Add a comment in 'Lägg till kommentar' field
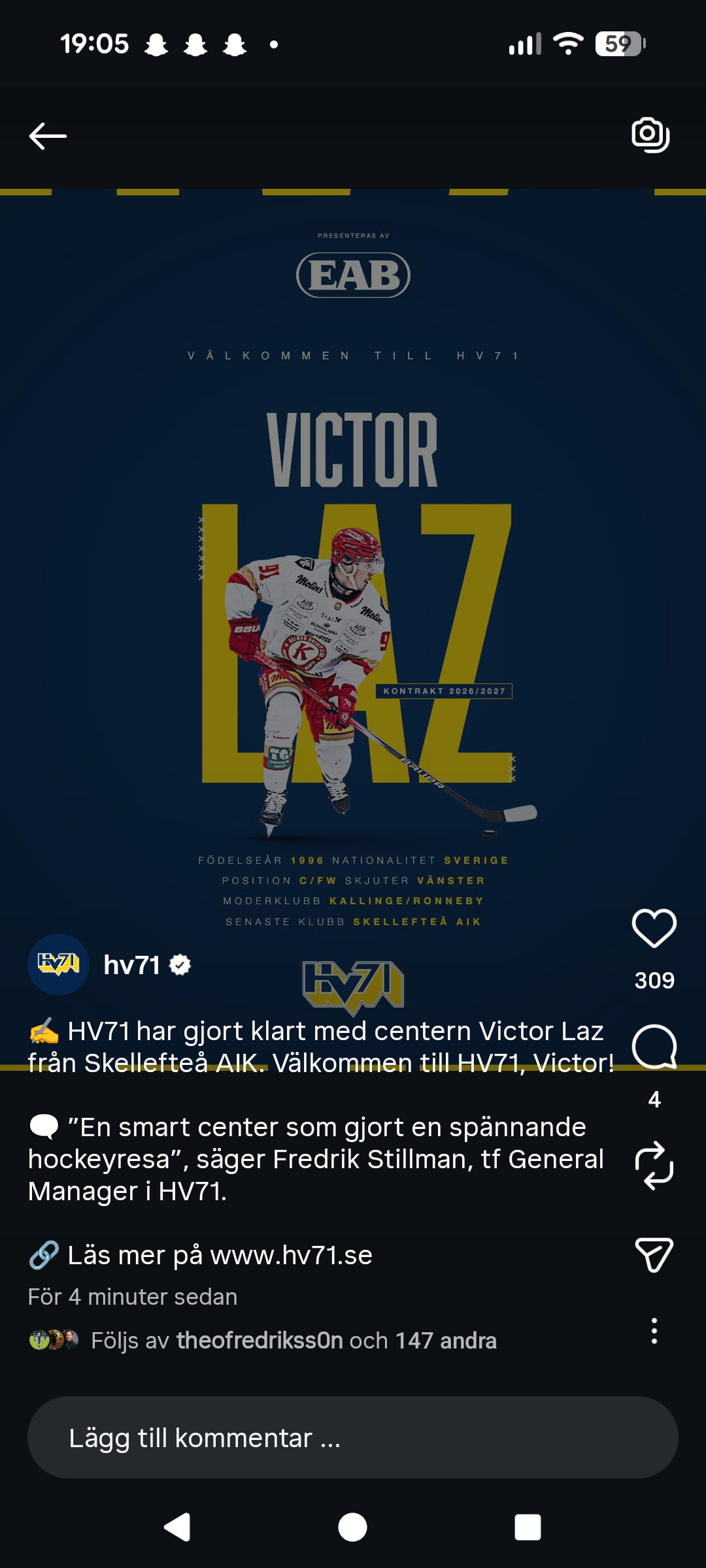Viewport: 706px width, 1568px height. click(353, 1437)
